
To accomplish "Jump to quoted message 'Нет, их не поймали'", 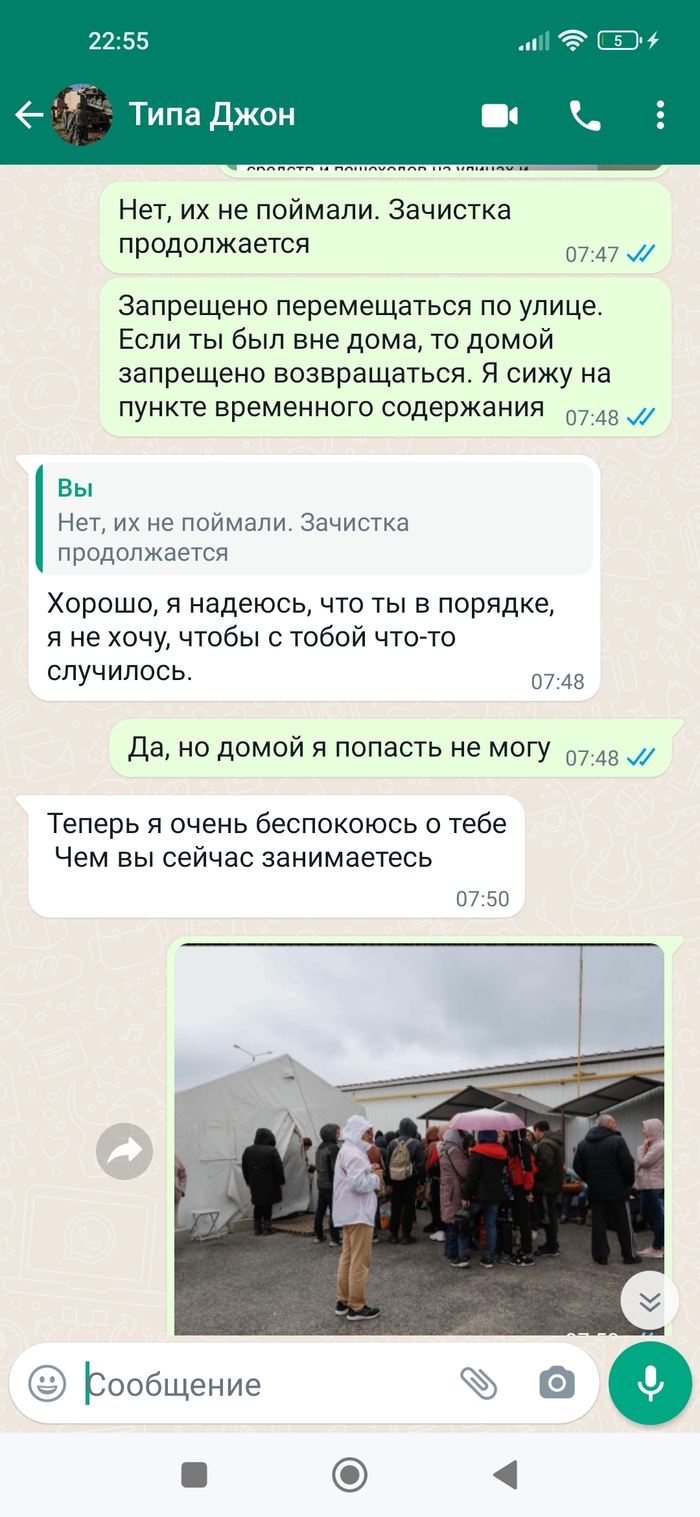I will click(x=314, y=520).
